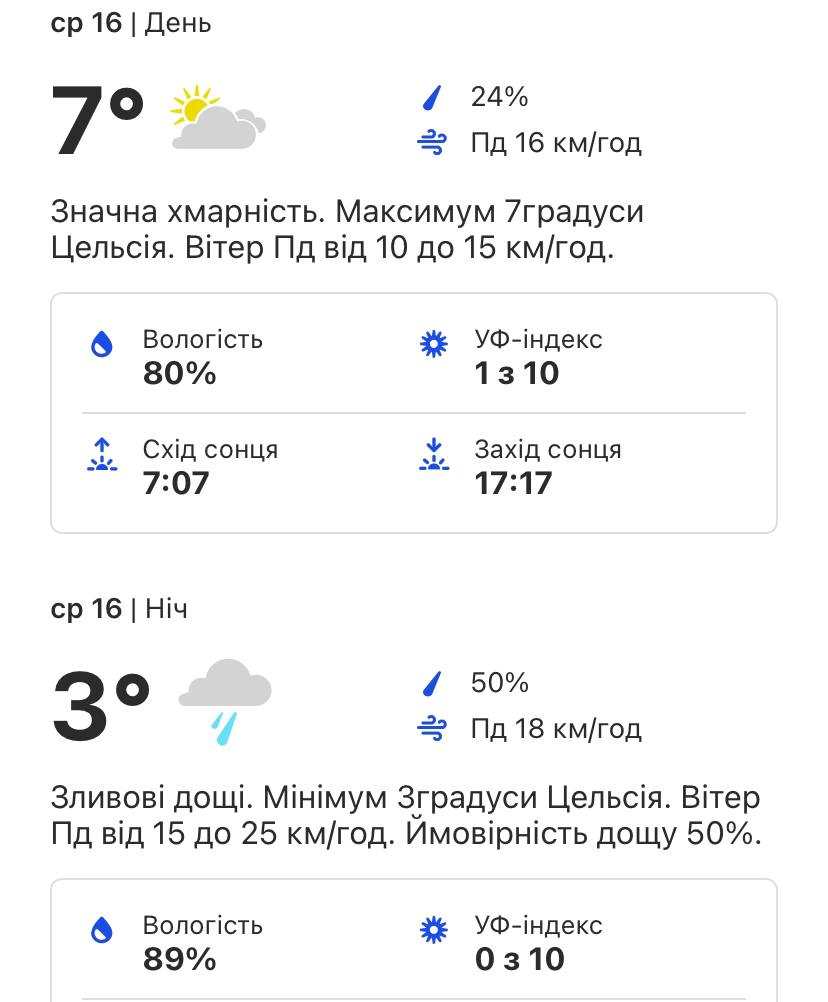The image size is (828, 1002).
Task: Click the sunset icon next to Захід сонця
Action: [x=433, y=454]
